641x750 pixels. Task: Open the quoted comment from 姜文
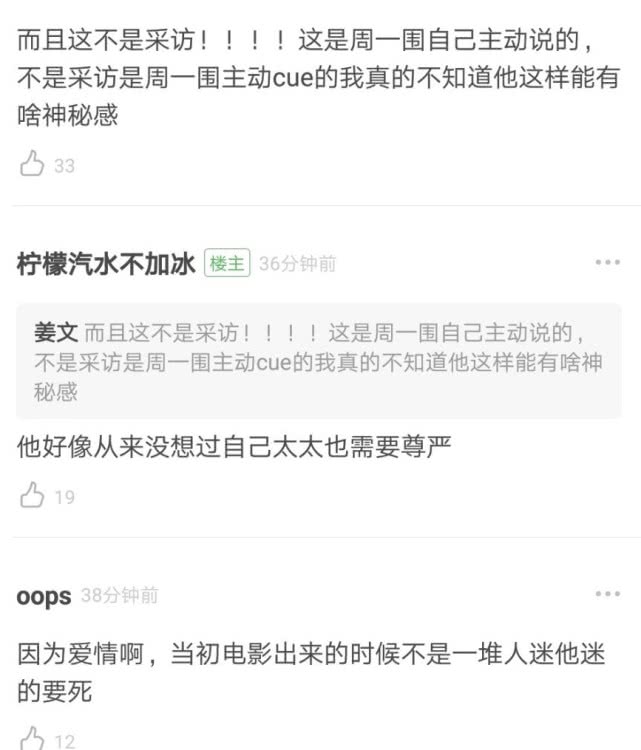[x=319, y=361]
